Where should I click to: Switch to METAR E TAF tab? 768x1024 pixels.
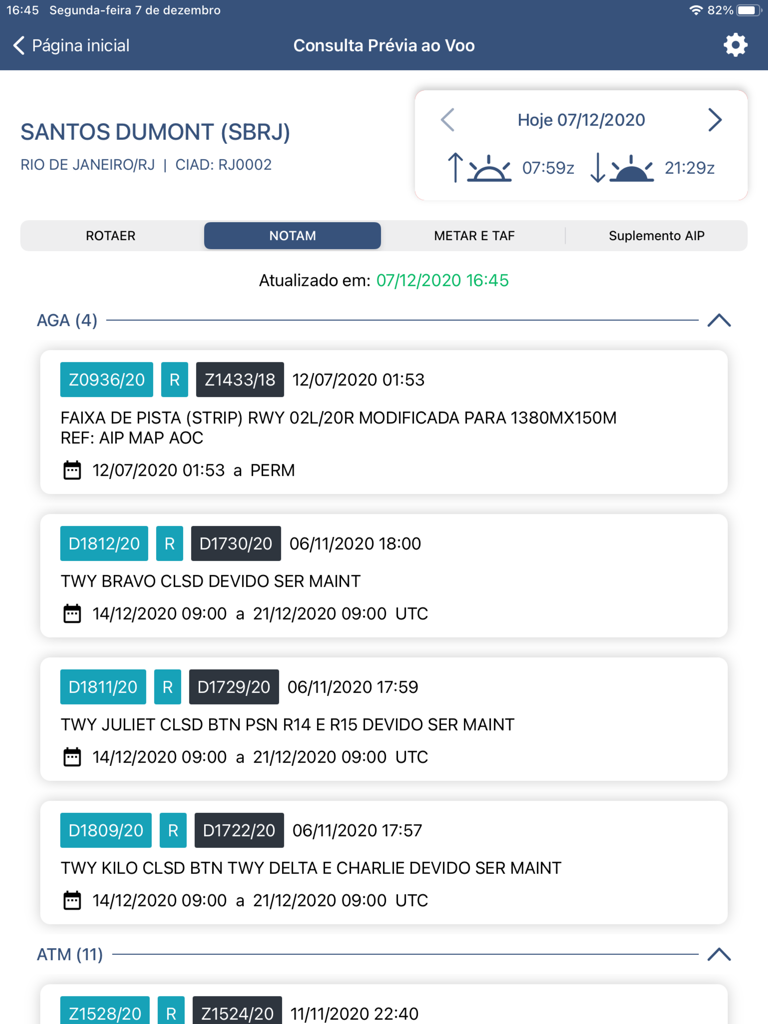pyautogui.click(x=474, y=236)
